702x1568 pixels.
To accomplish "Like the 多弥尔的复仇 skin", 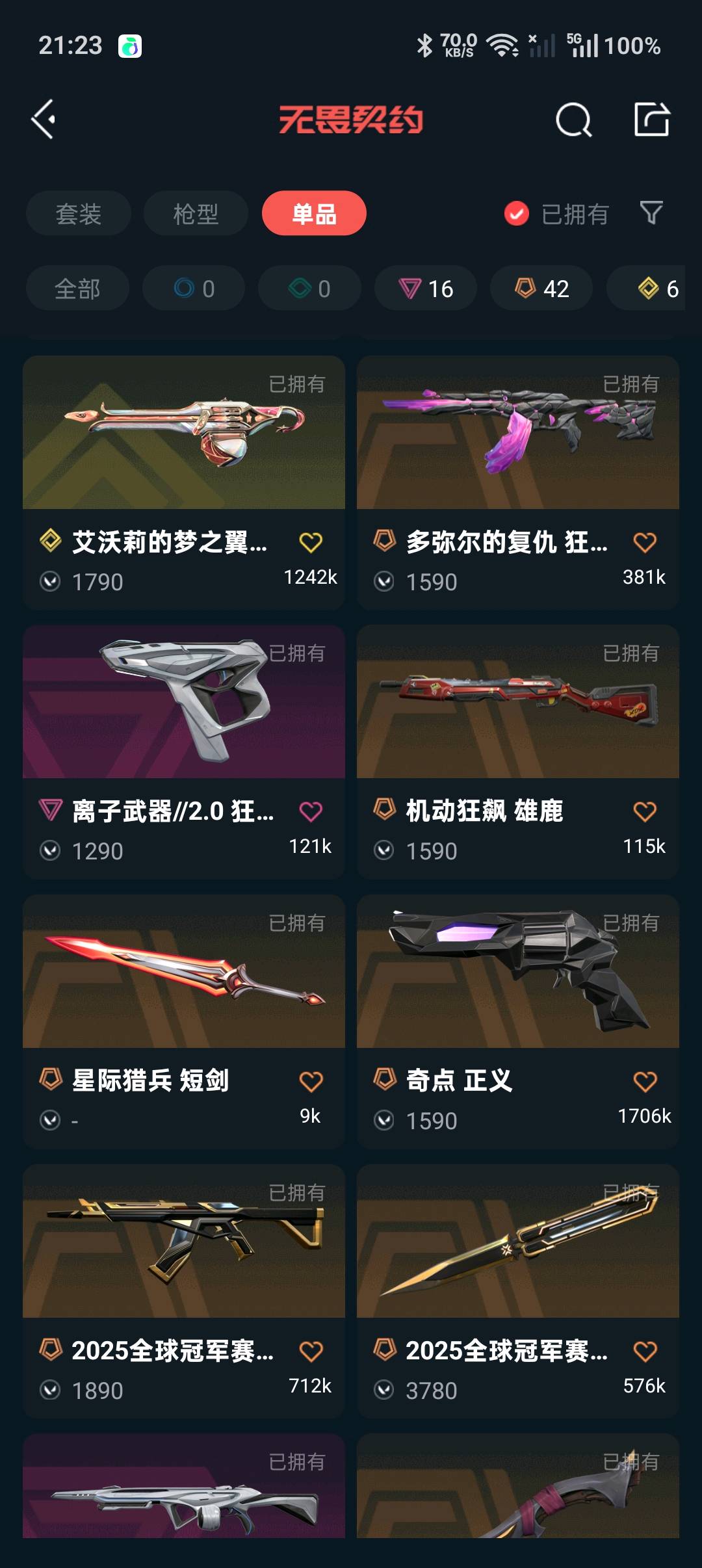I will (x=645, y=542).
